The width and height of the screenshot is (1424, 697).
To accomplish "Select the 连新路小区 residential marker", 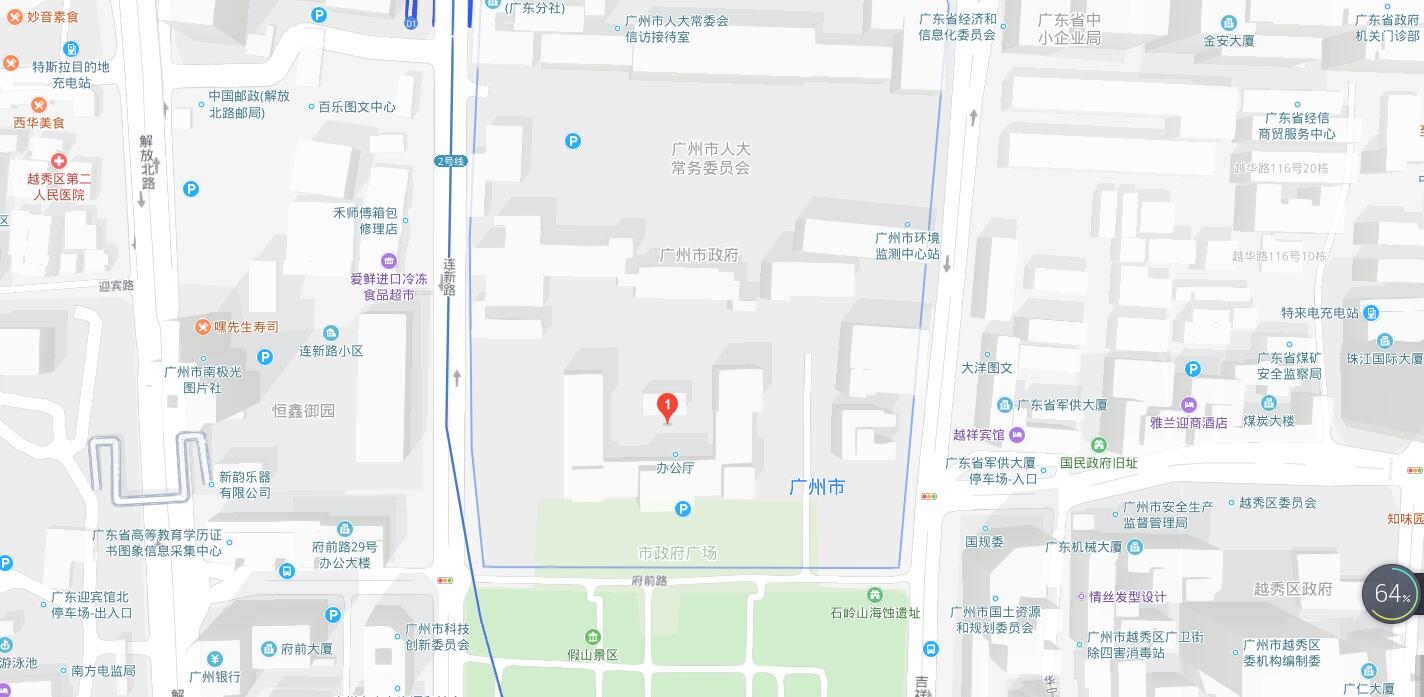I will coord(331,333).
